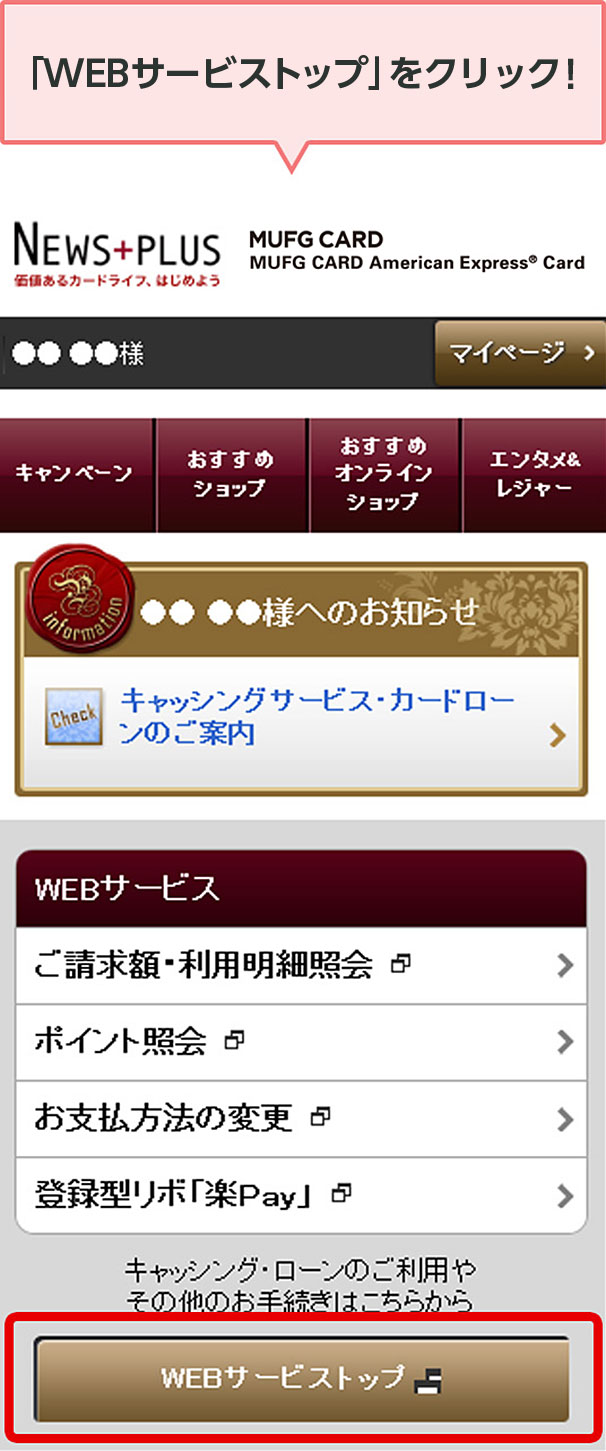The width and height of the screenshot is (606, 1451).
Task: Open キャッシングサービス・カードローンのご案内 notice
Action: point(302,717)
